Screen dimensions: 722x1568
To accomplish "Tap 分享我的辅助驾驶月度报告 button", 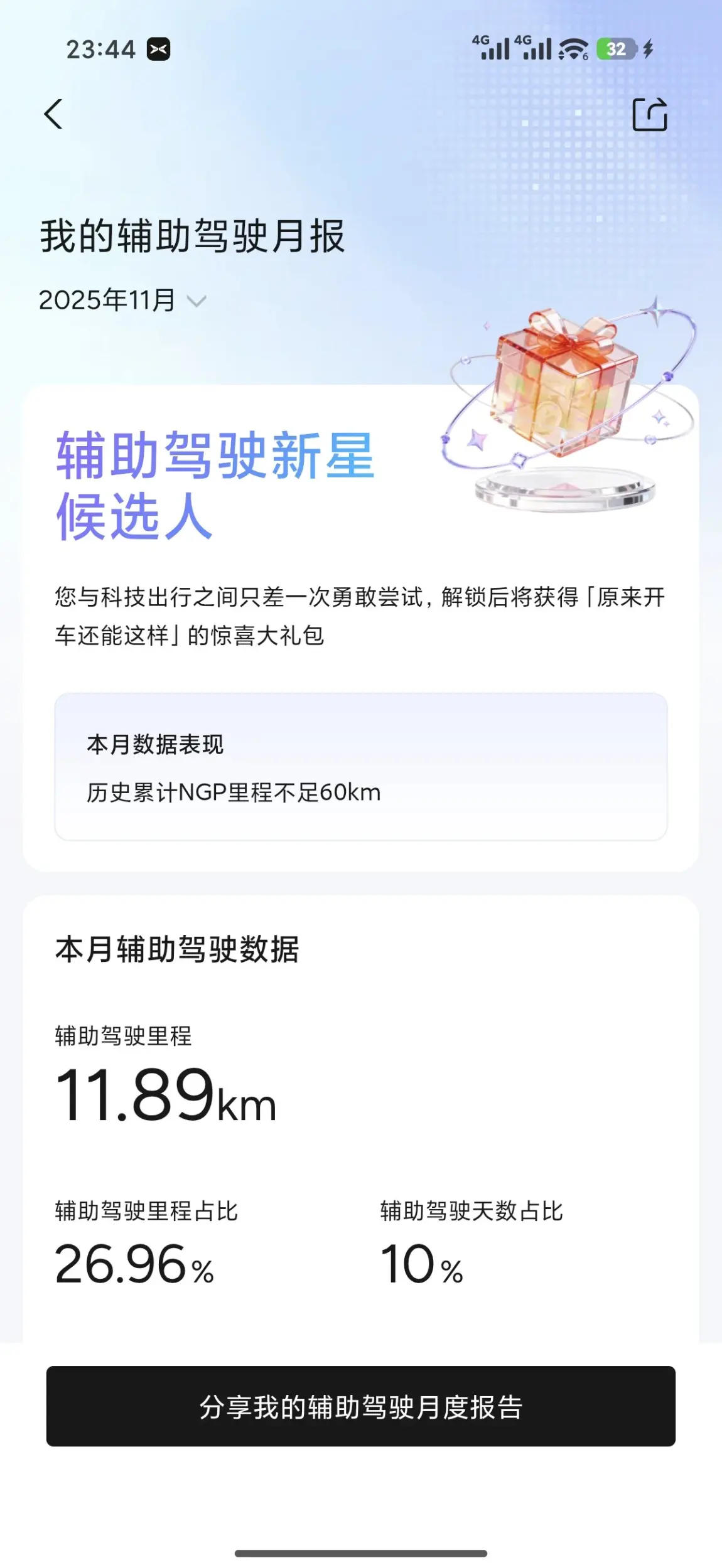I will coord(360,1407).
